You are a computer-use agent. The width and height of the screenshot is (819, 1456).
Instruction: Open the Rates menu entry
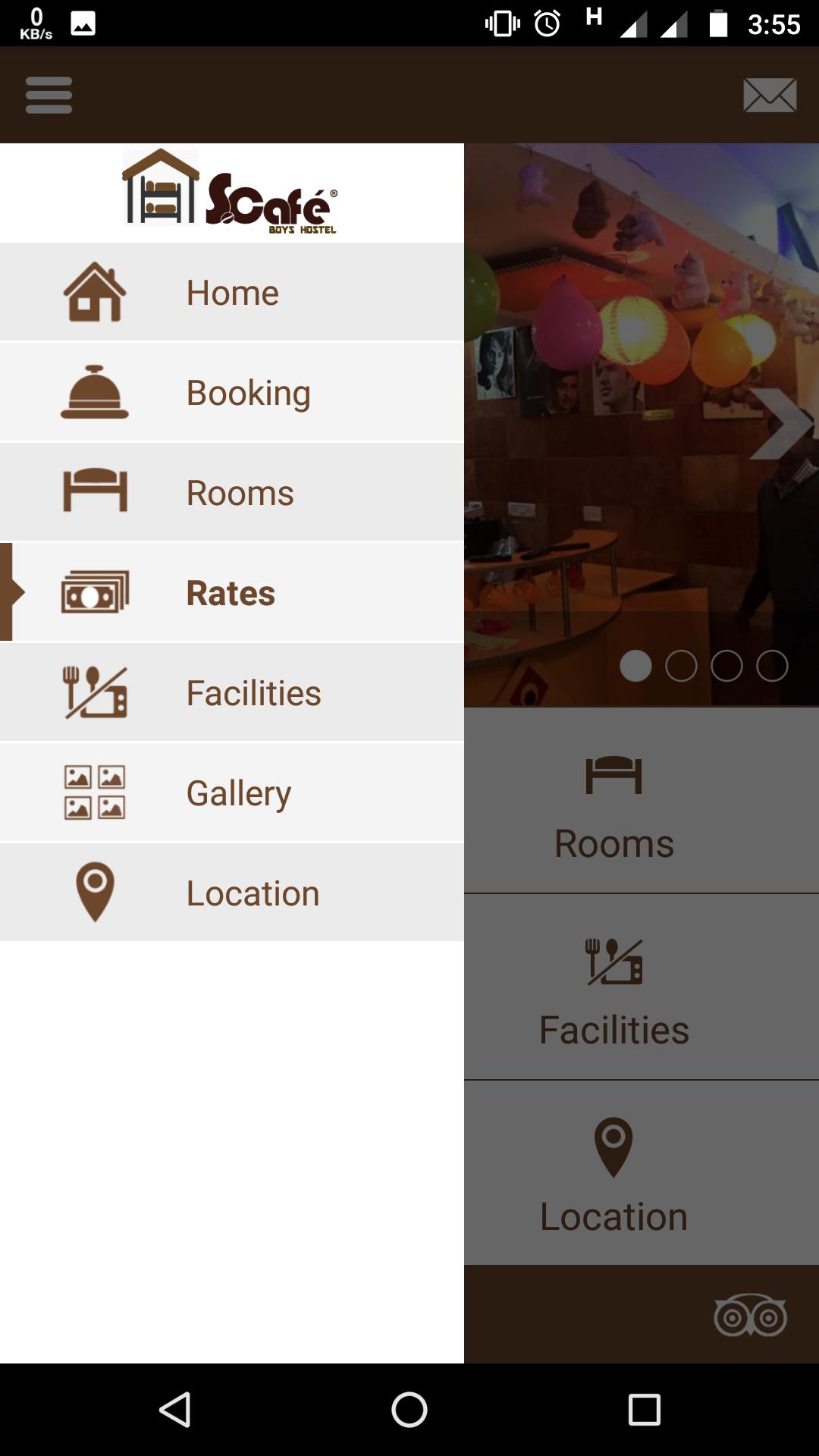click(x=230, y=594)
